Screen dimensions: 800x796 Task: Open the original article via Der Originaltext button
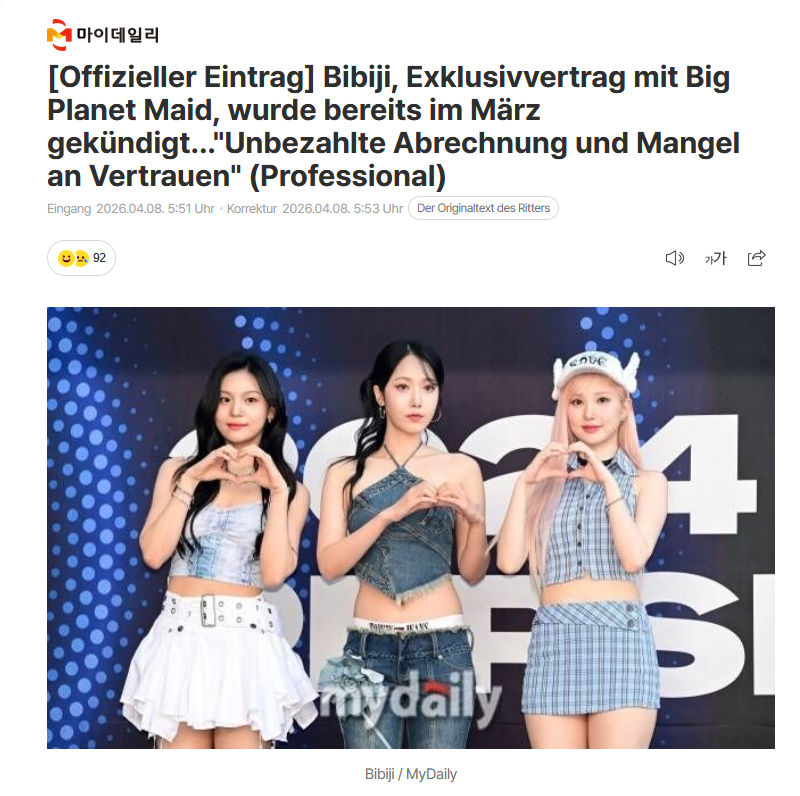(483, 208)
